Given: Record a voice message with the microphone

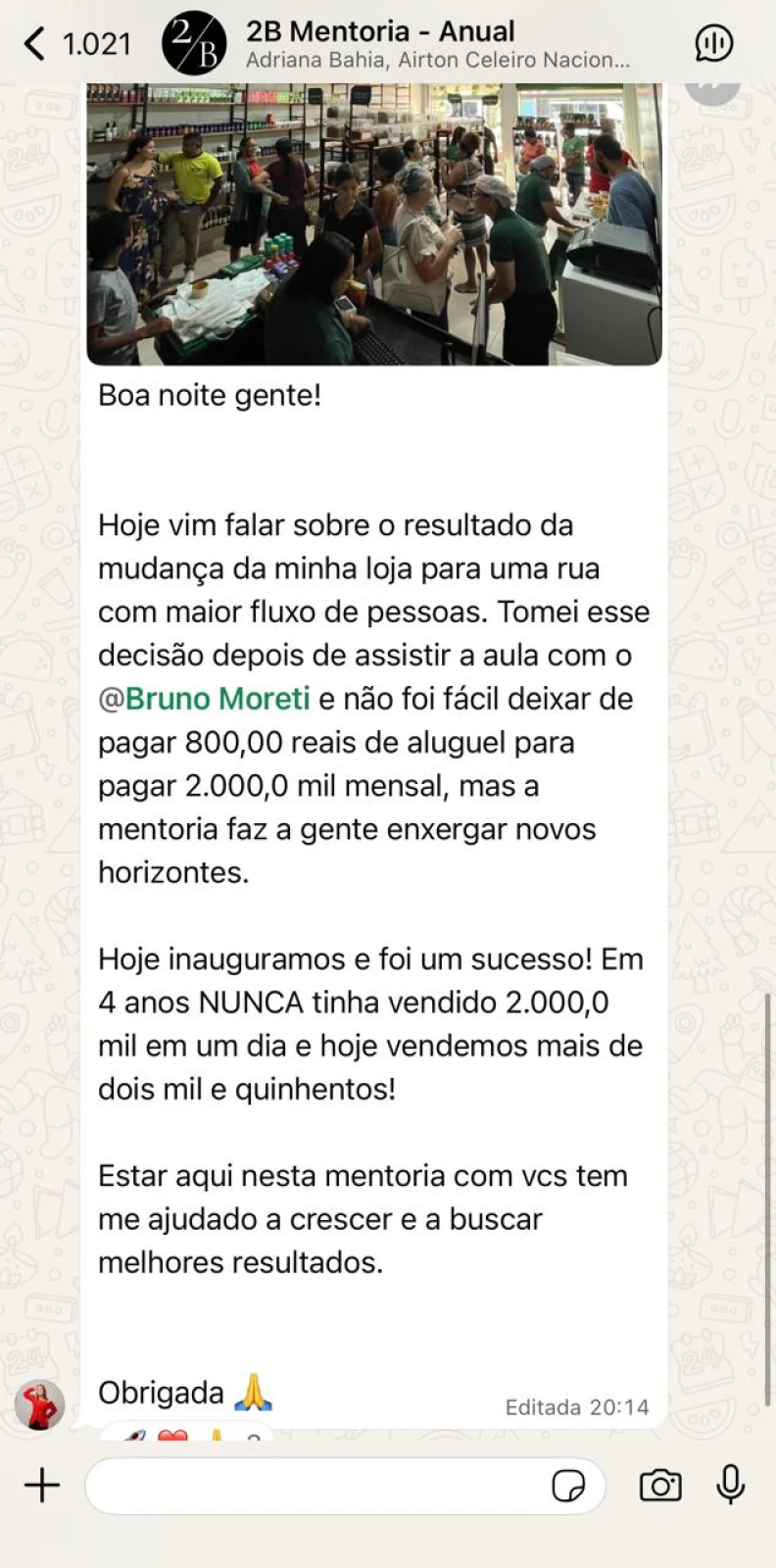Looking at the screenshot, I should tap(730, 1486).
